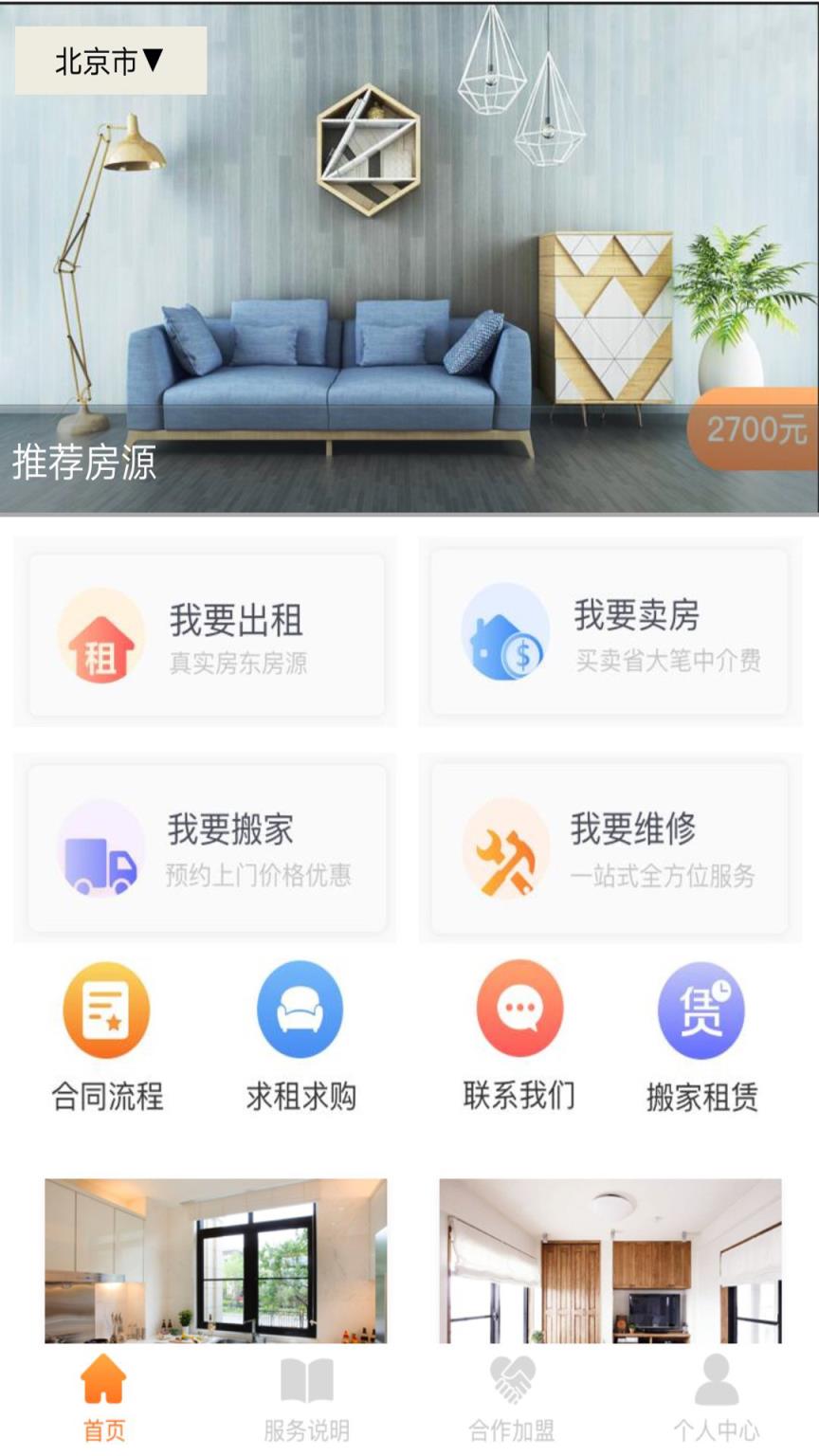
Task: Tap the living room banner image
Action: click(x=409, y=256)
